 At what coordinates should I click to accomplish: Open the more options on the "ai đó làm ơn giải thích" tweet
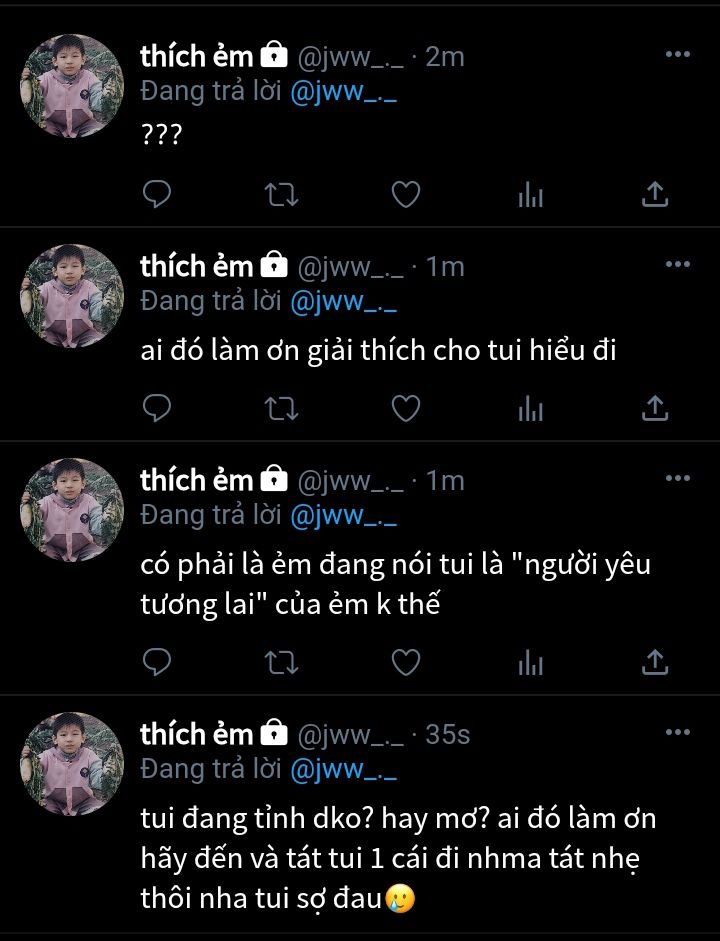tap(677, 265)
